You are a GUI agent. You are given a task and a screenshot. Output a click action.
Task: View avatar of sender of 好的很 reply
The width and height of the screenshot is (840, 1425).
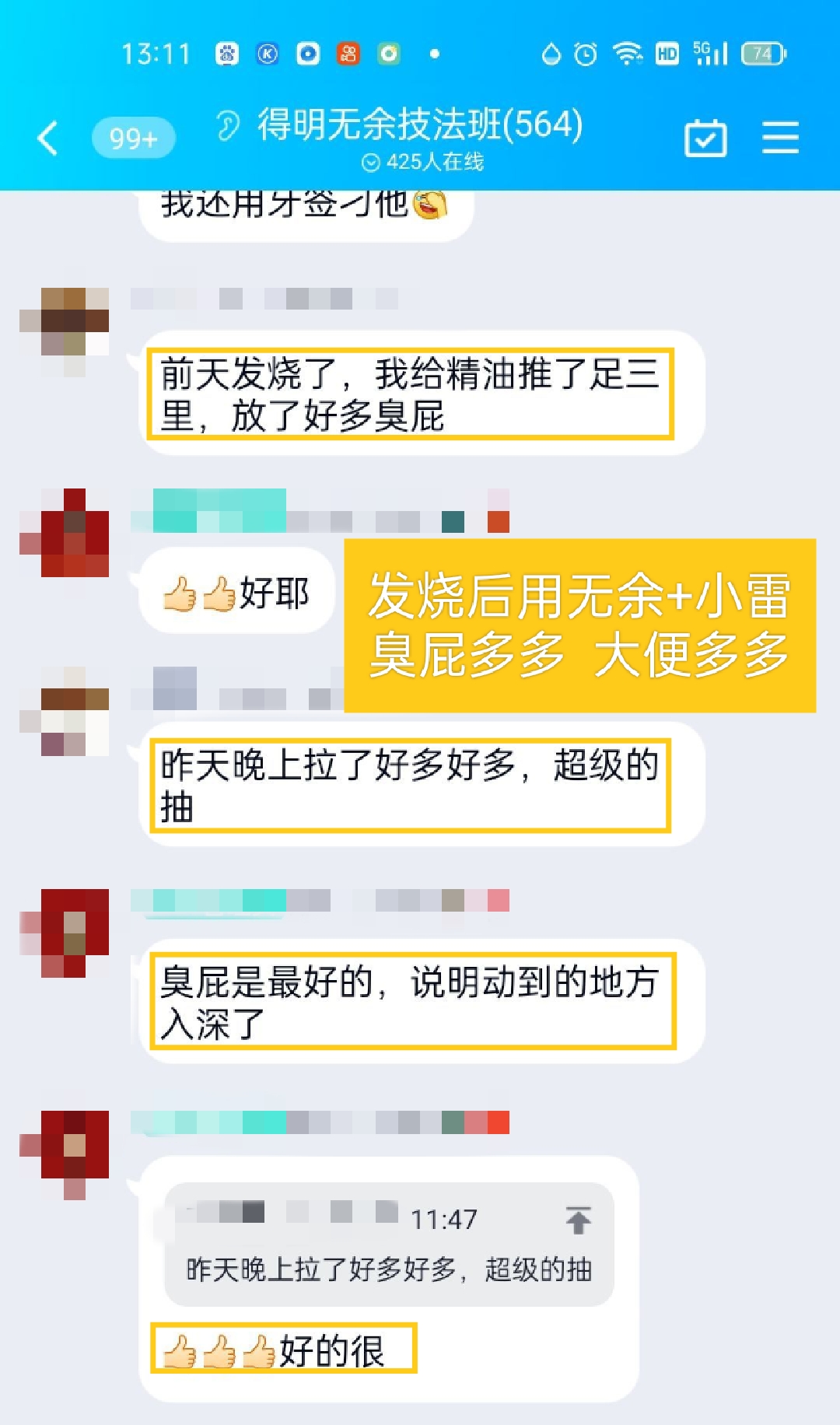(x=65, y=1155)
